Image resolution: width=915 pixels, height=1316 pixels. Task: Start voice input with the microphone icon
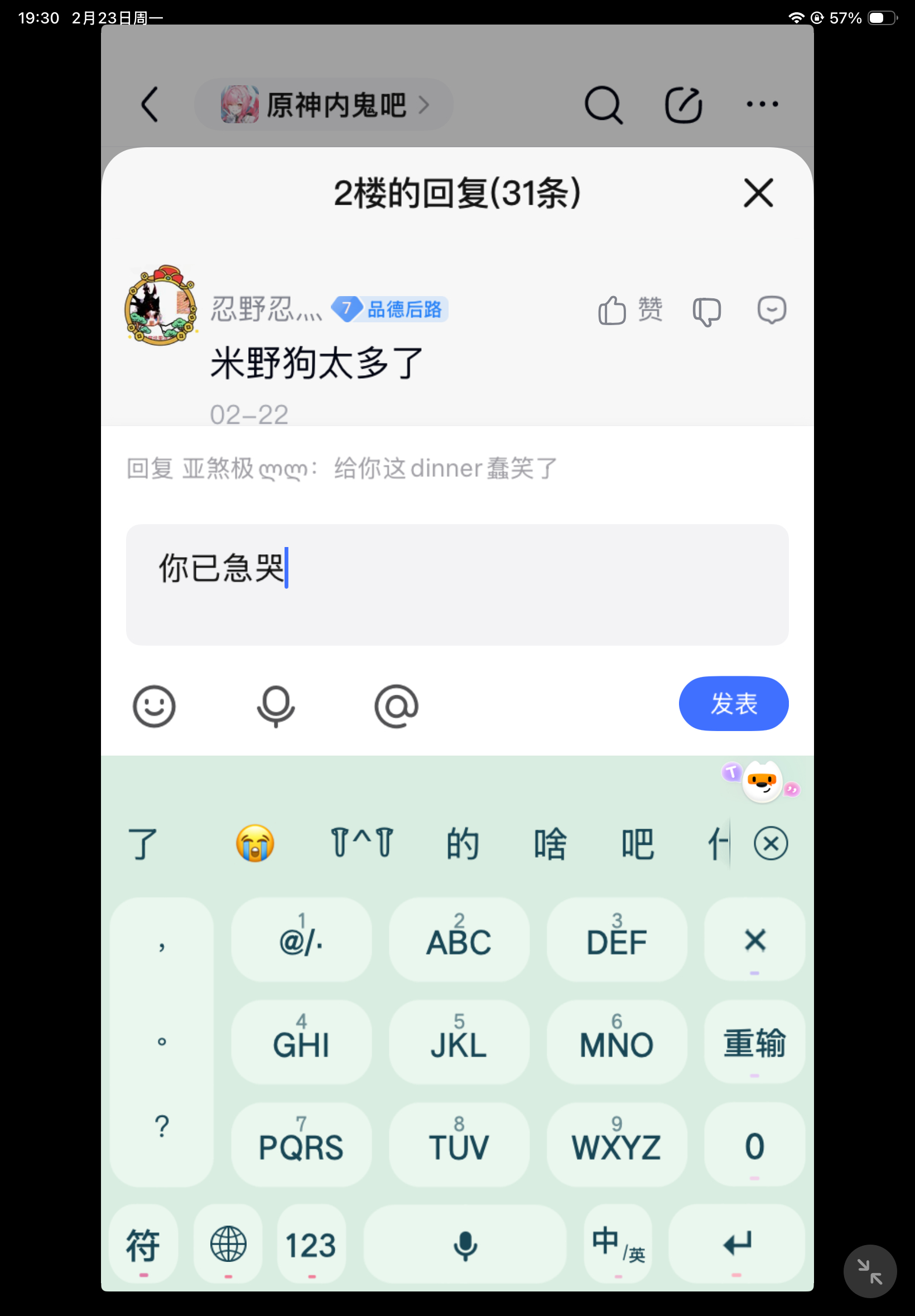point(275,706)
